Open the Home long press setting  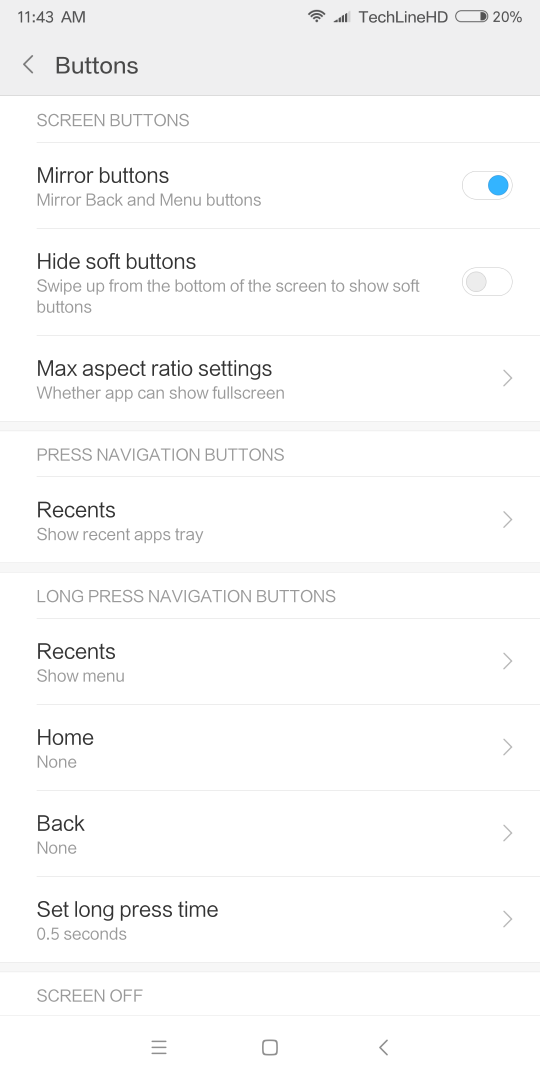point(270,747)
